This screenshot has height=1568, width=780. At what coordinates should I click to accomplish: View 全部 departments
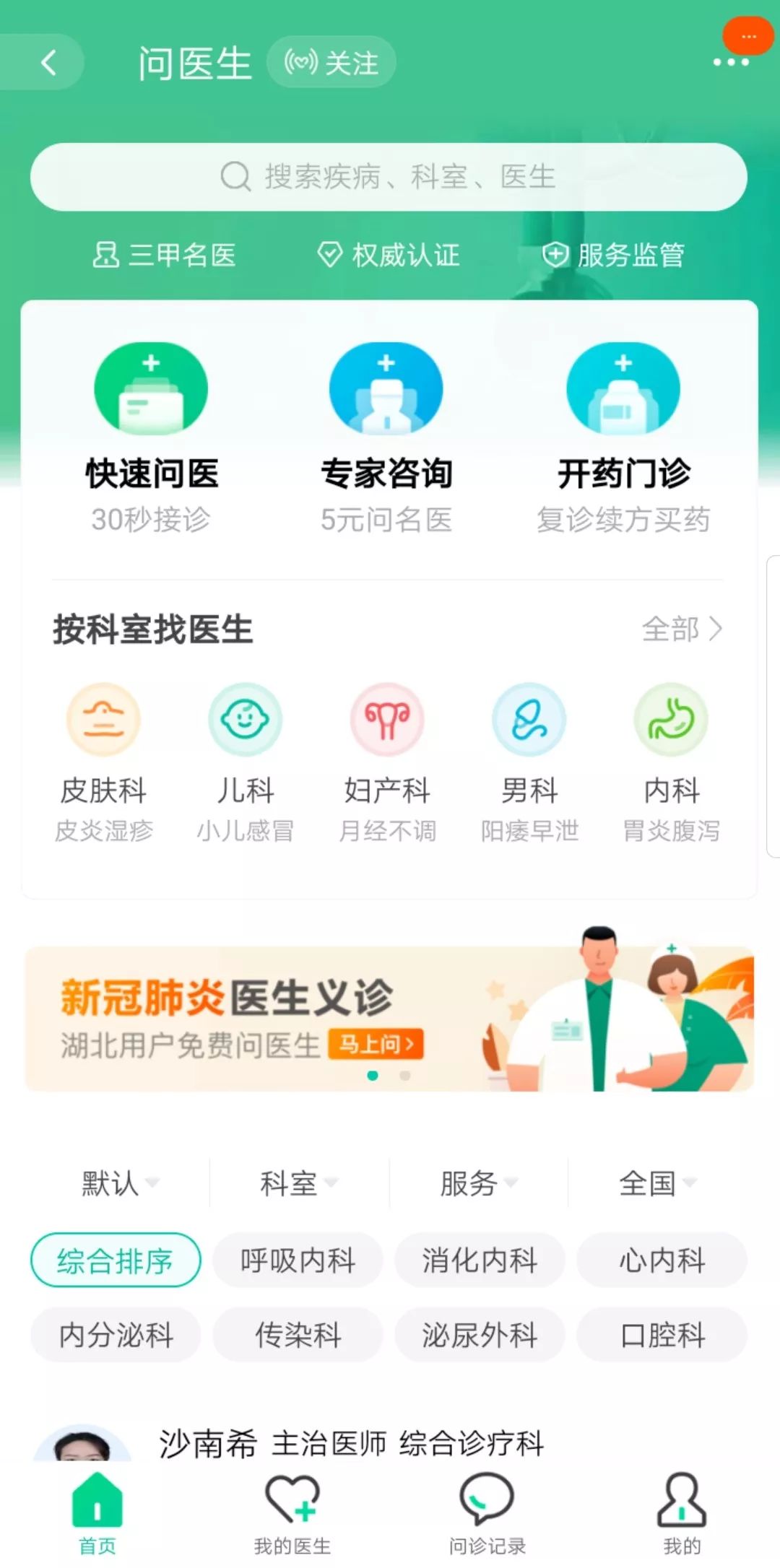click(682, 629)
